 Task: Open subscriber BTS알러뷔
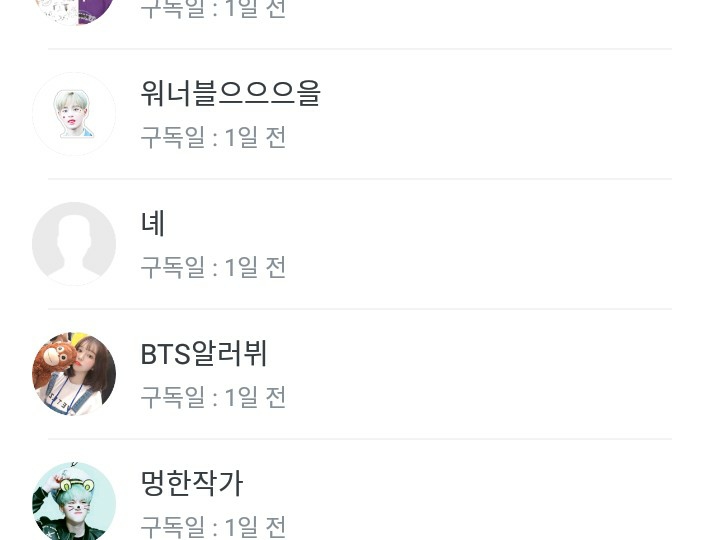(360, 374)
